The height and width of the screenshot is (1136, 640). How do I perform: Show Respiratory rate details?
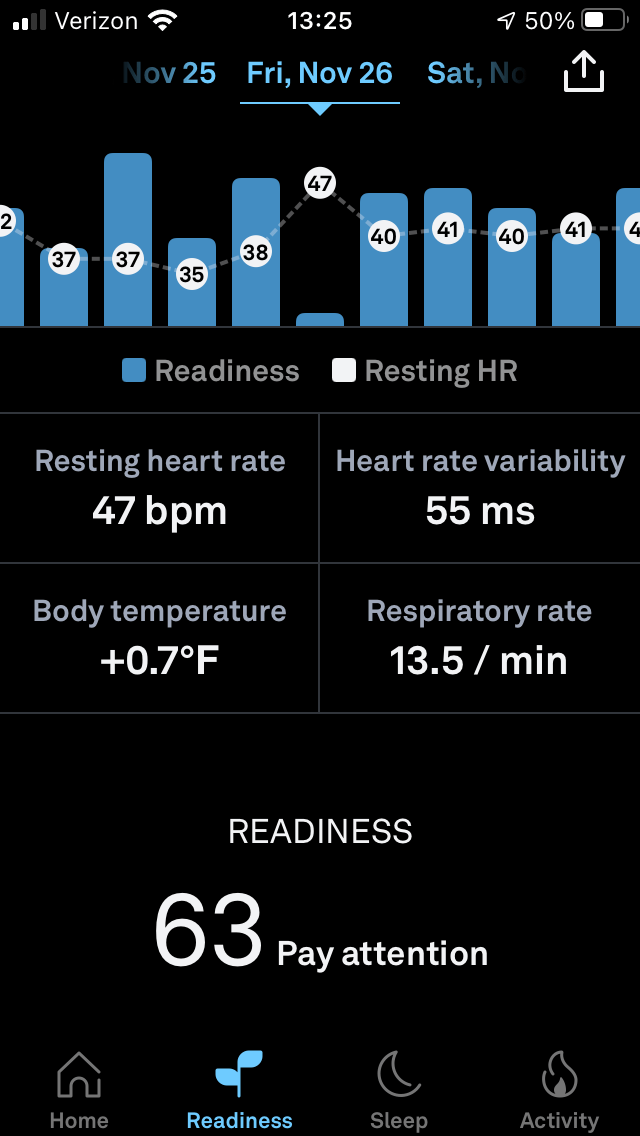[480, 637]
